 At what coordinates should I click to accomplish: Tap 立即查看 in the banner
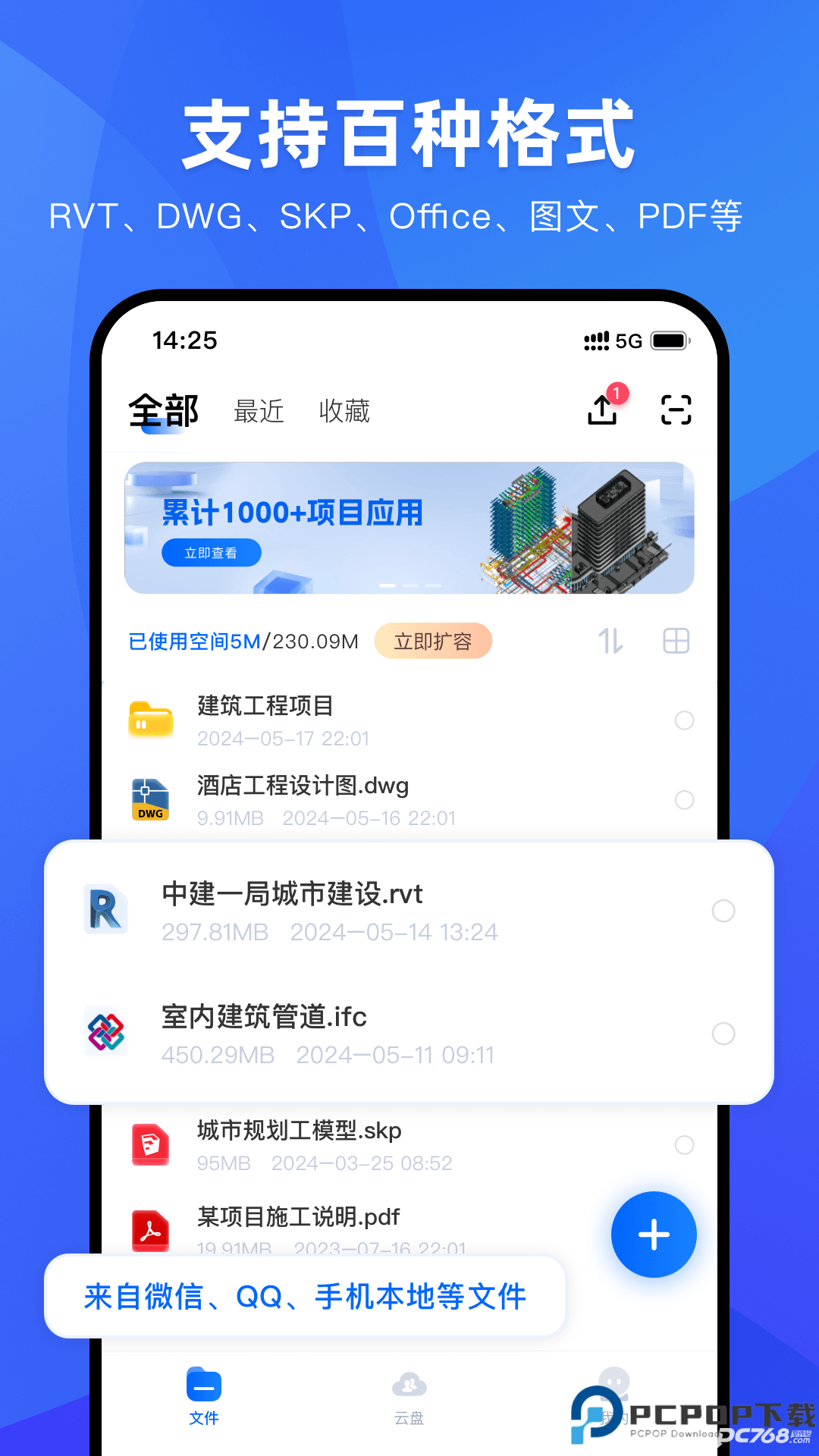point(212,553)
